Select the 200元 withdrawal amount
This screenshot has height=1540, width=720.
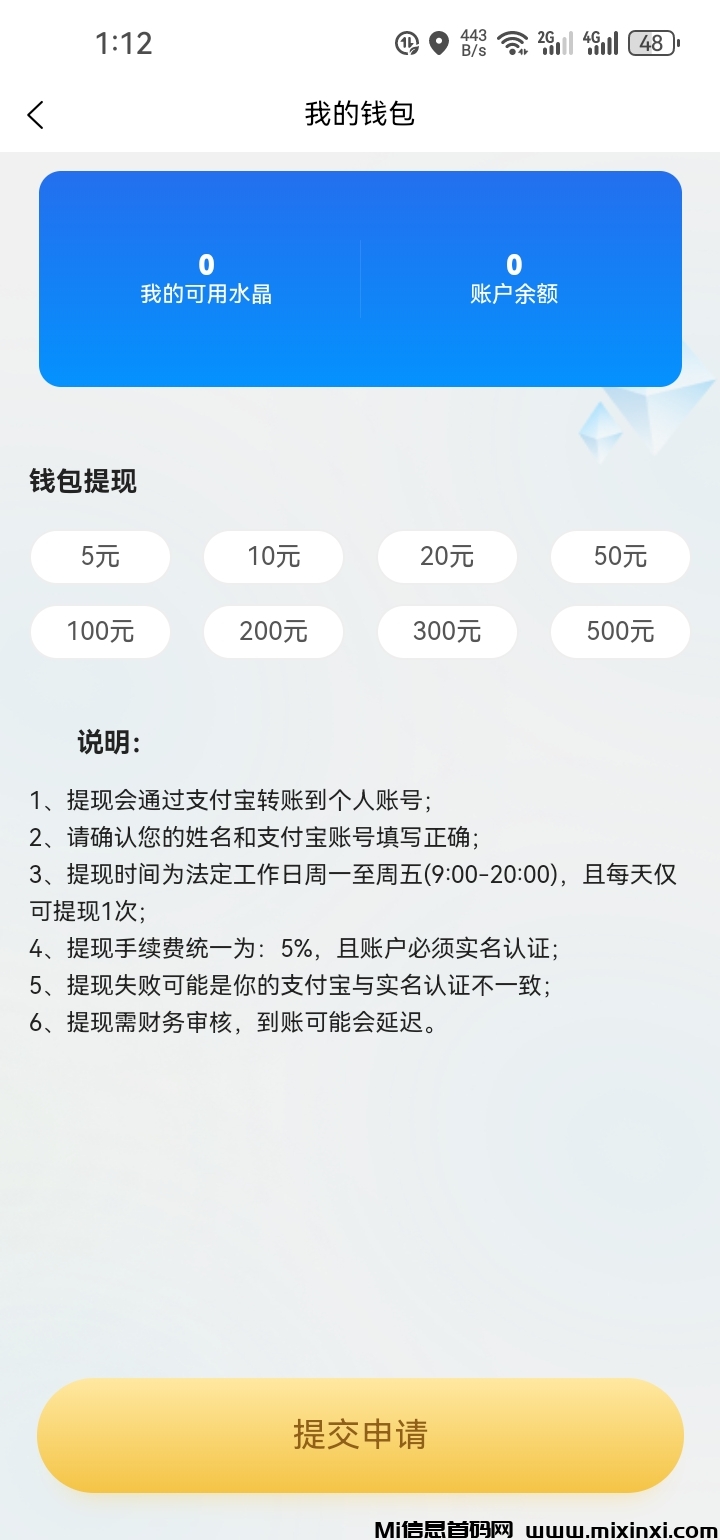tap(273, 631)
